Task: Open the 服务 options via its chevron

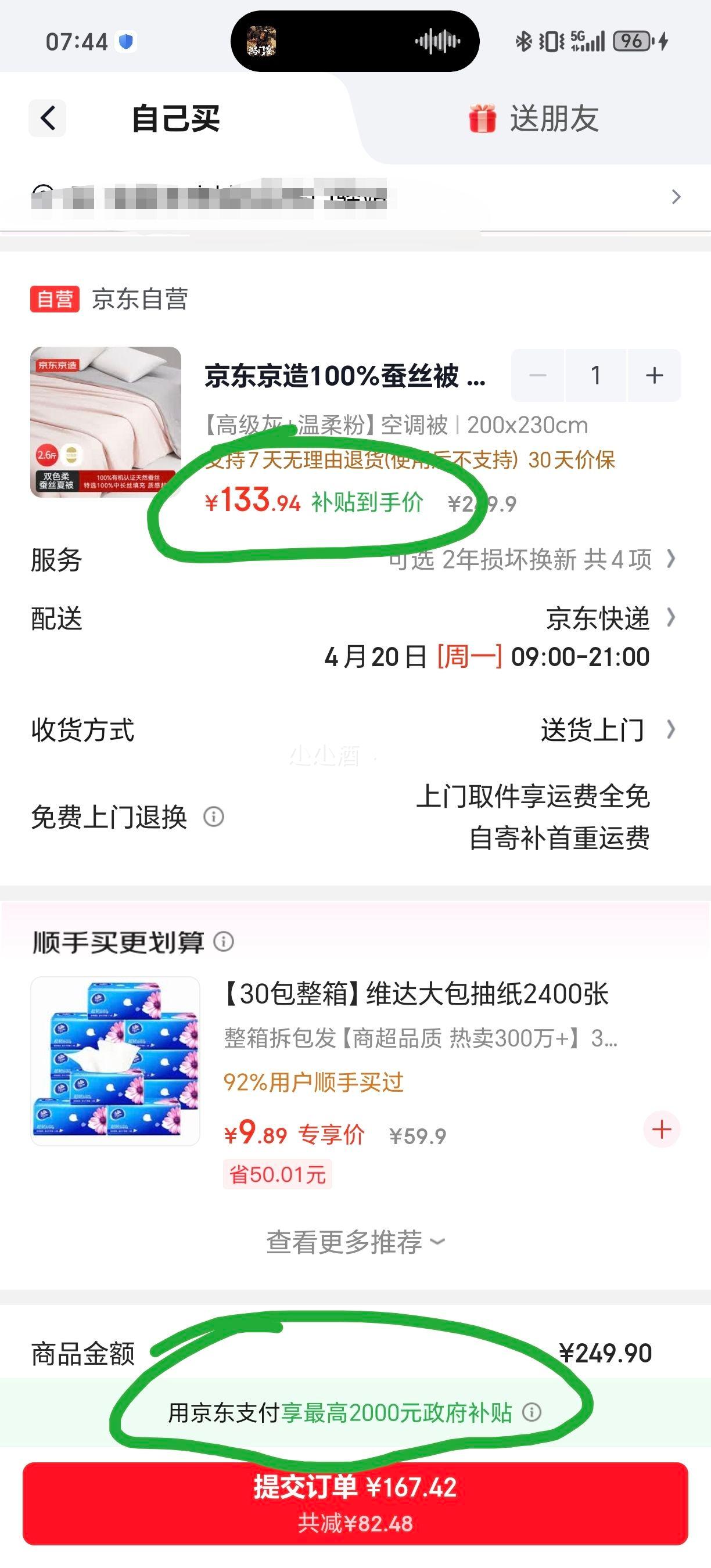Action: pos(673,560)
